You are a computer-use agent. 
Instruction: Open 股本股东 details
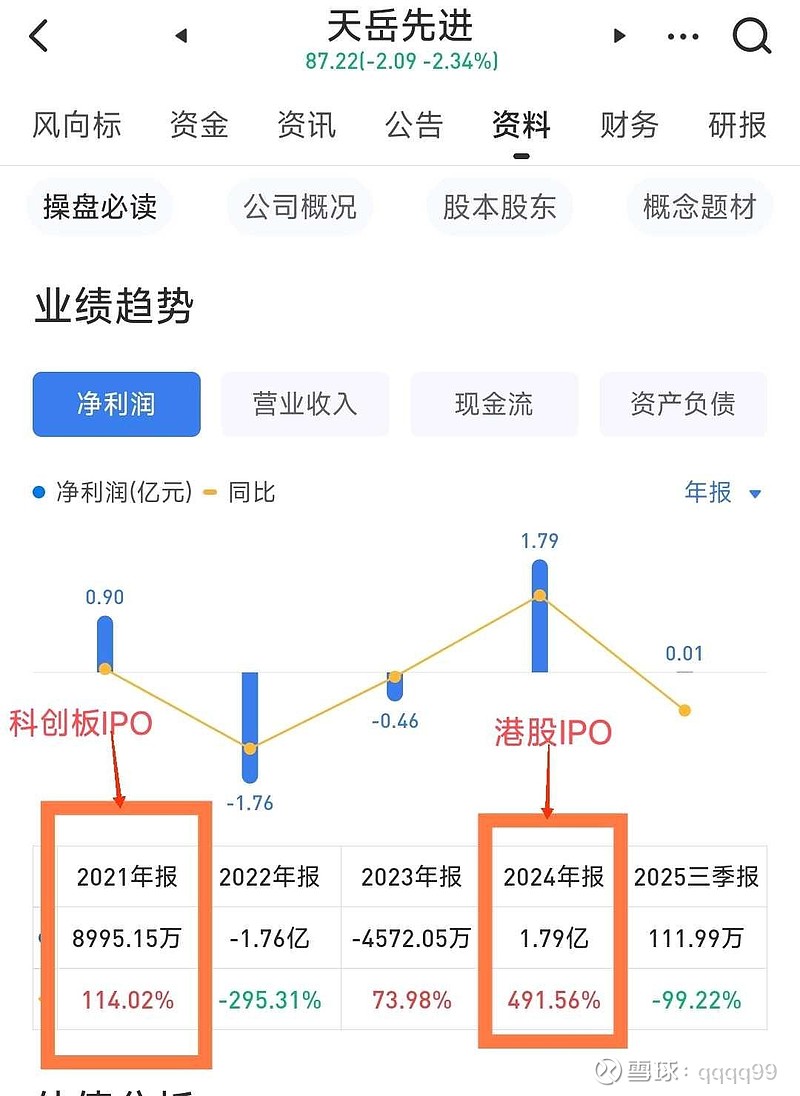(x=499, y=207)
